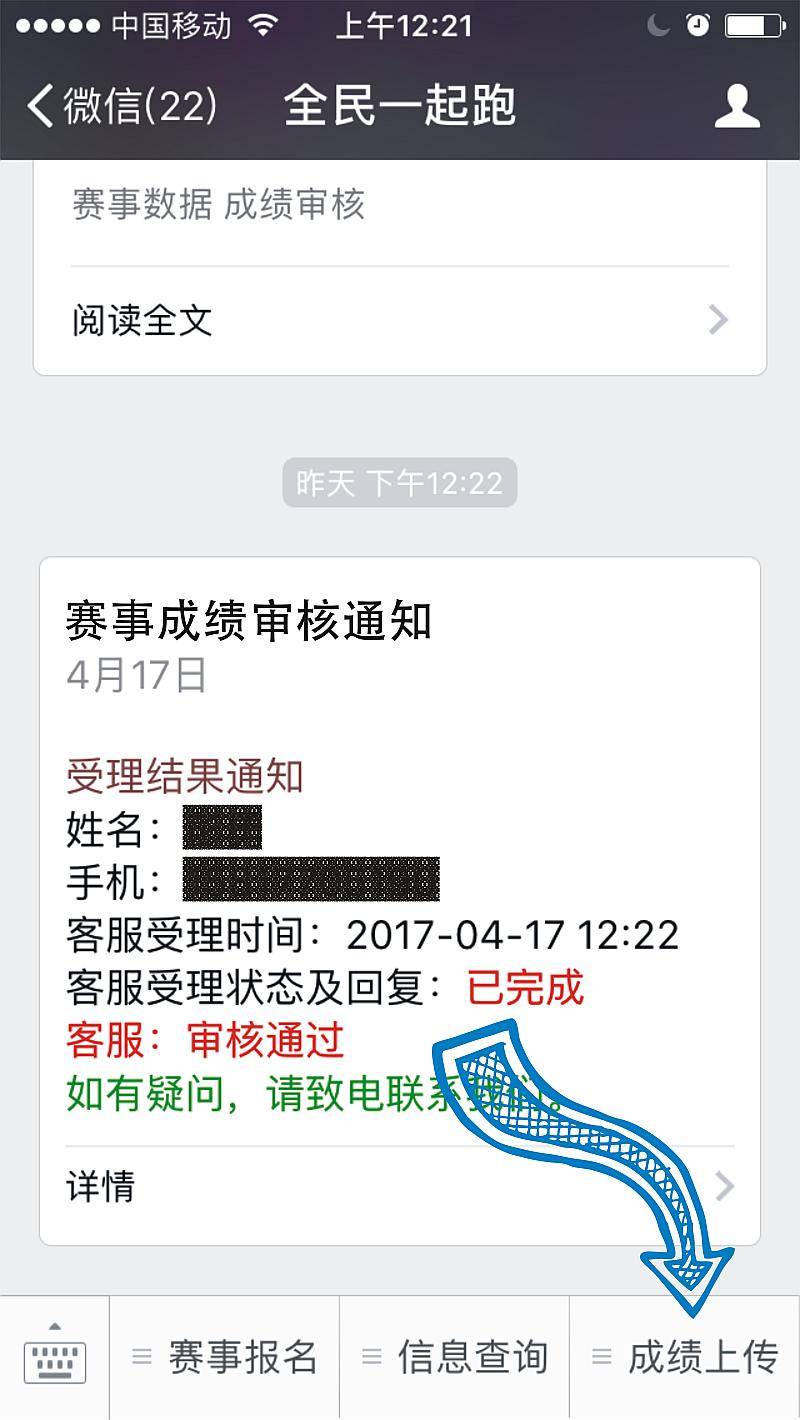Screen dimensions: 800x1420
Task: Open the 信息查询 menu
Action: (455, 1357)
